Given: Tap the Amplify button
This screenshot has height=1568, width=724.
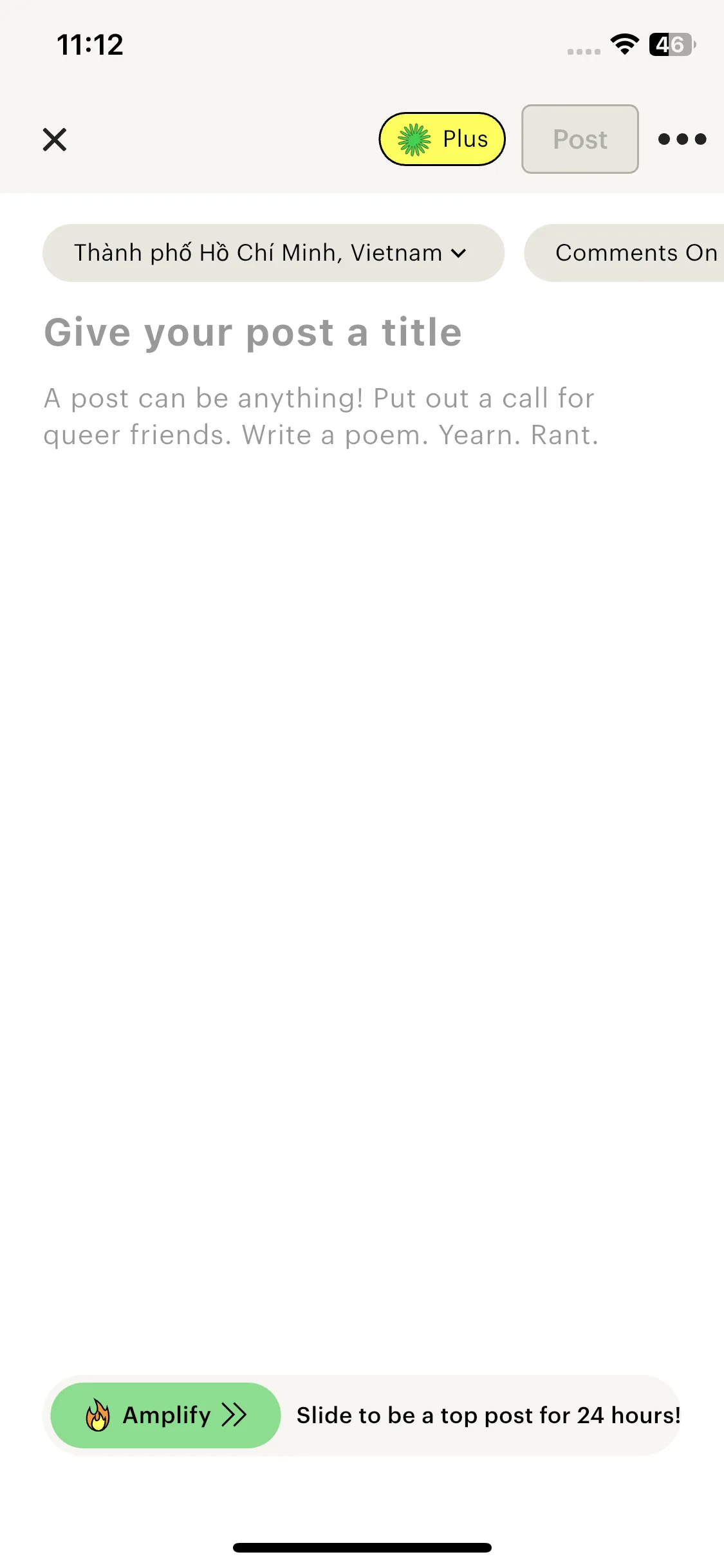Looking at the screenshot, I should click(x=166, y=1415).
